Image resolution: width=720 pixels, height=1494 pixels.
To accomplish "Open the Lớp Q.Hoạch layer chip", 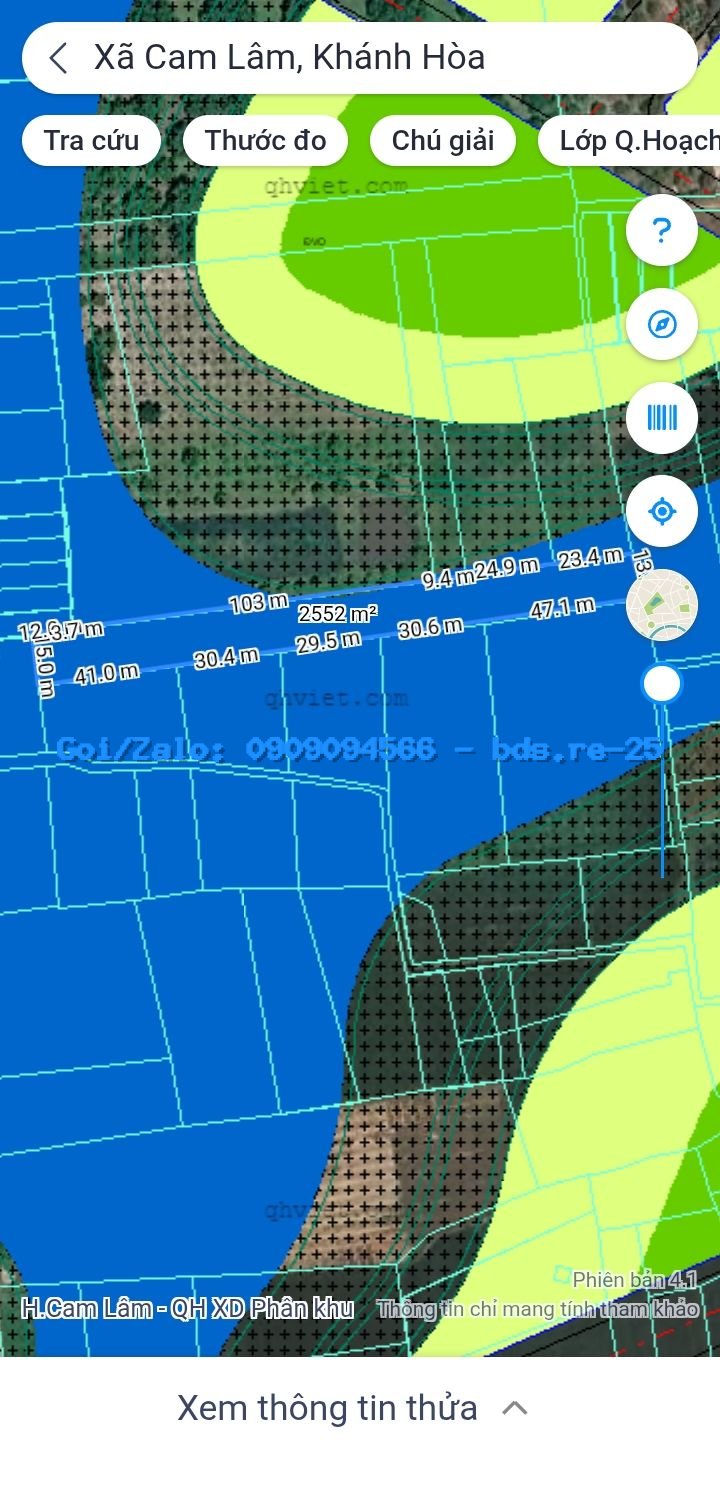I will pyautogui.click(x=631, y=141).
